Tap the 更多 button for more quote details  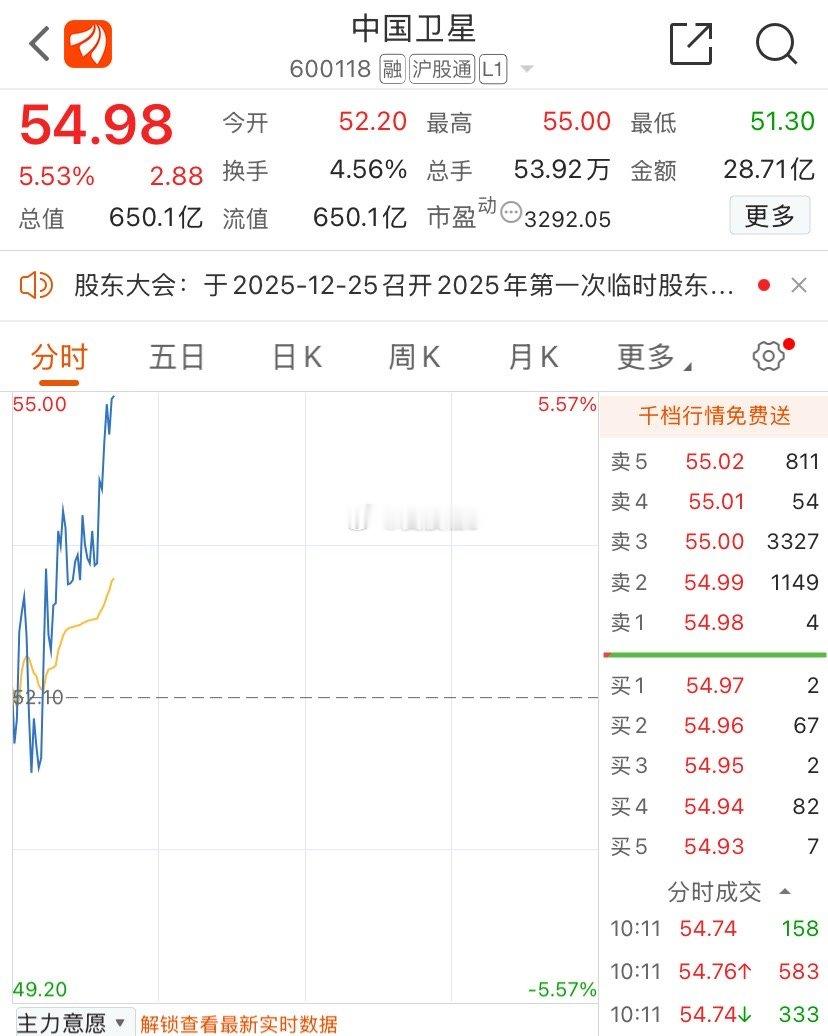click(768, 216)
